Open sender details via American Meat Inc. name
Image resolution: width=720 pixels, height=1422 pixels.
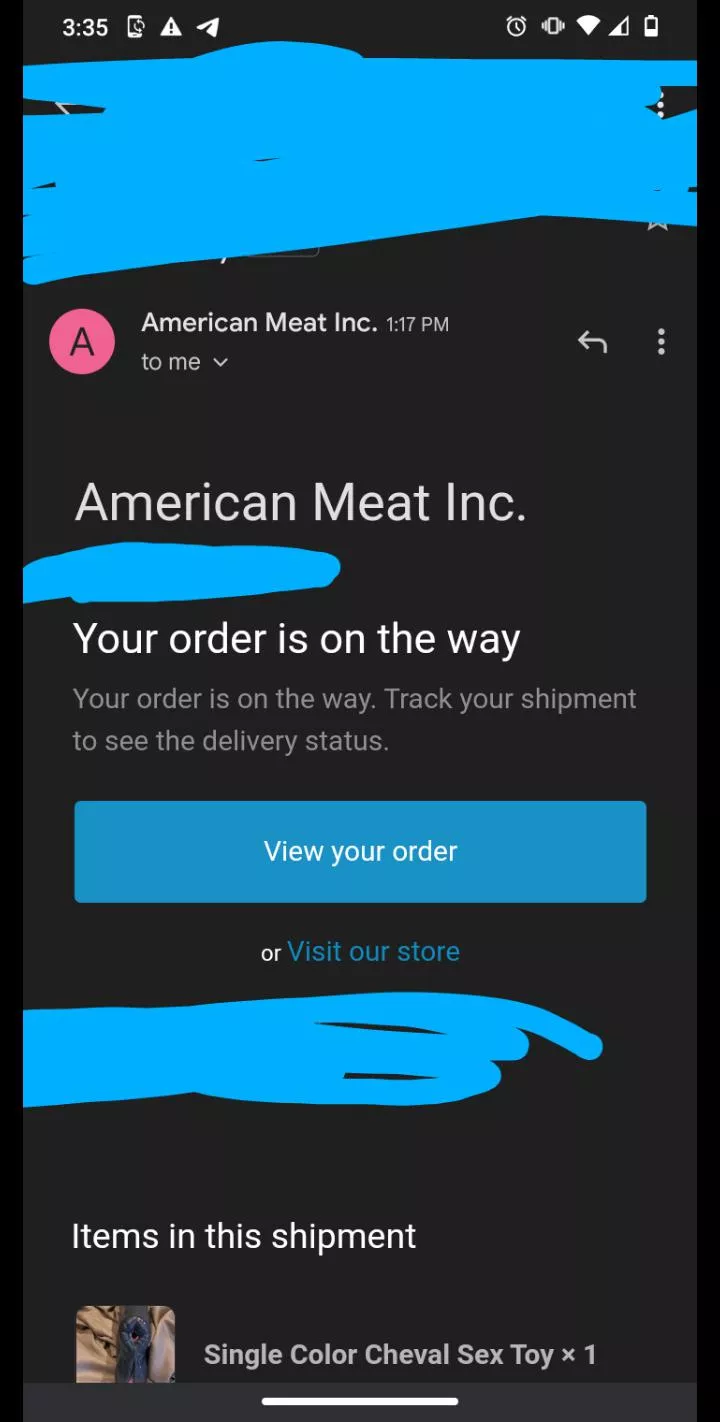pos(259,322)
